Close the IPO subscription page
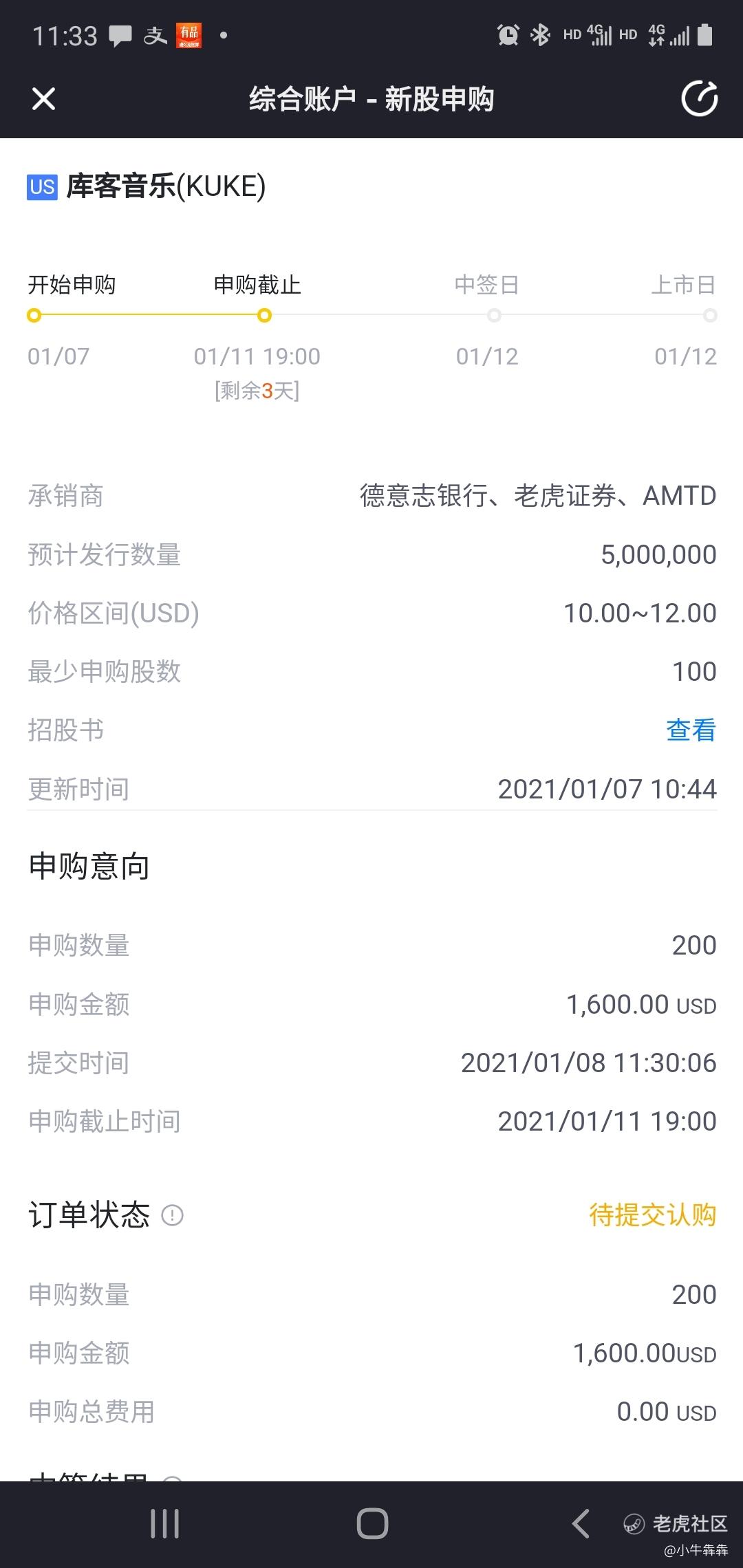 click(43, 99)
